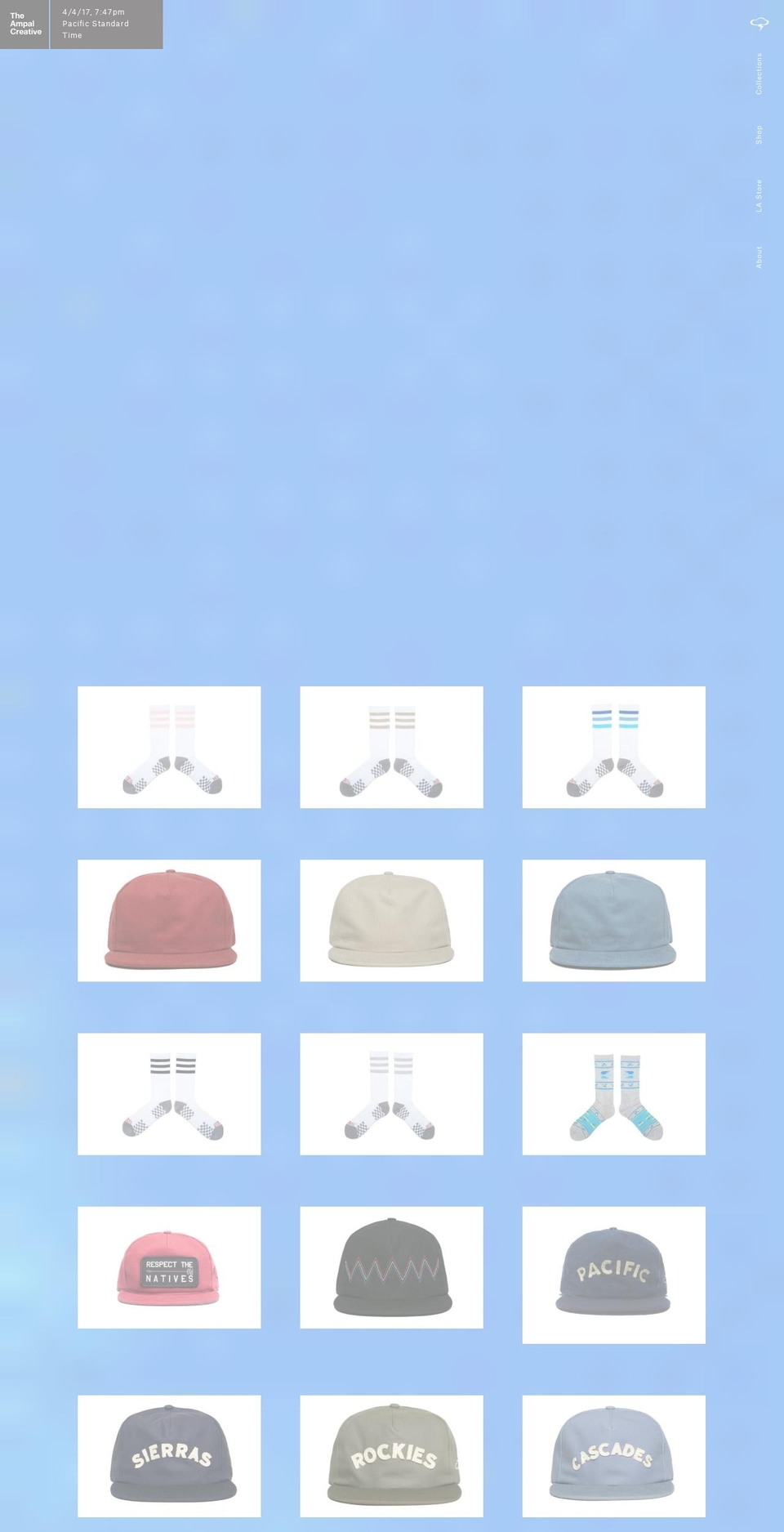Select the red snapback cap thumbnail

(x=169, y=919)
